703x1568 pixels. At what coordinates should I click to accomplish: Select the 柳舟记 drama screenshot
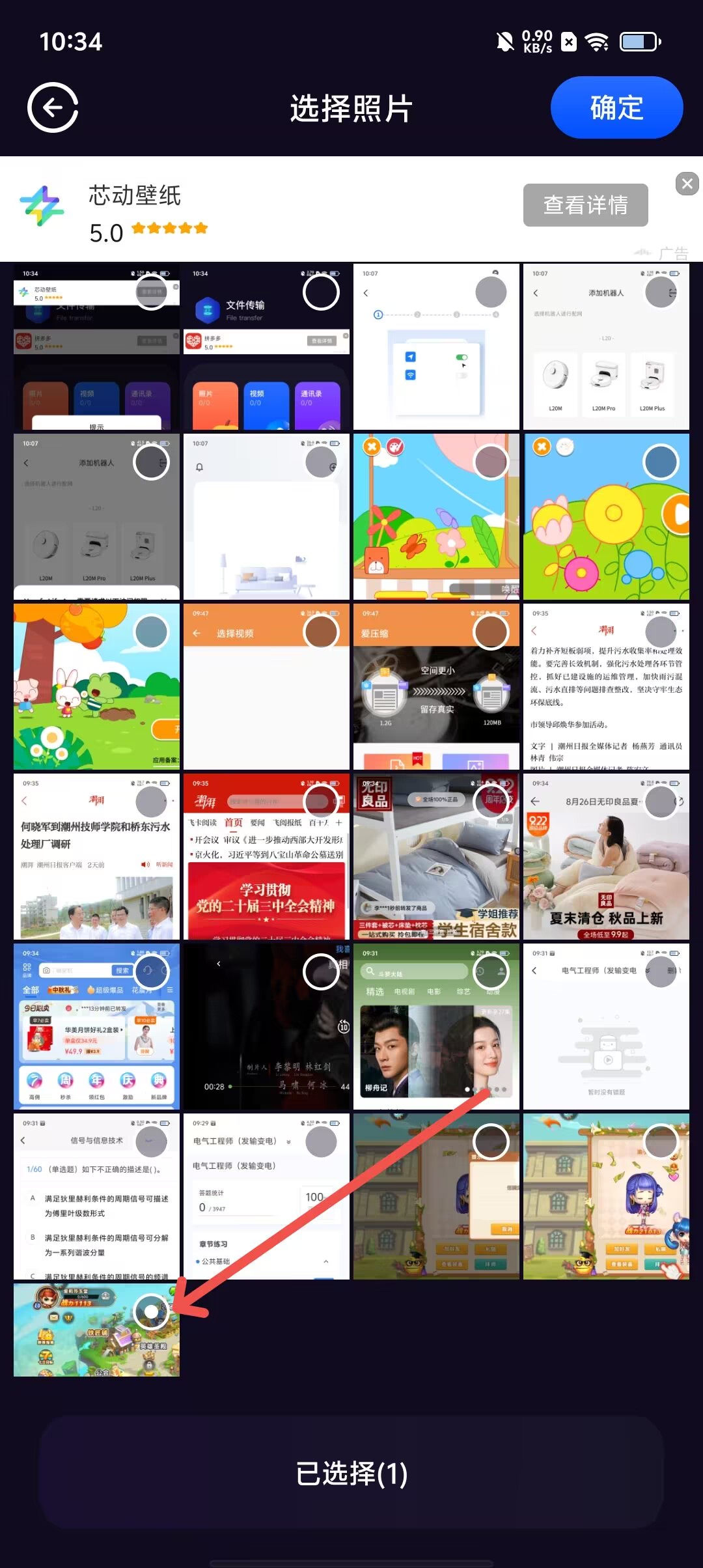[x=491, y=972]
